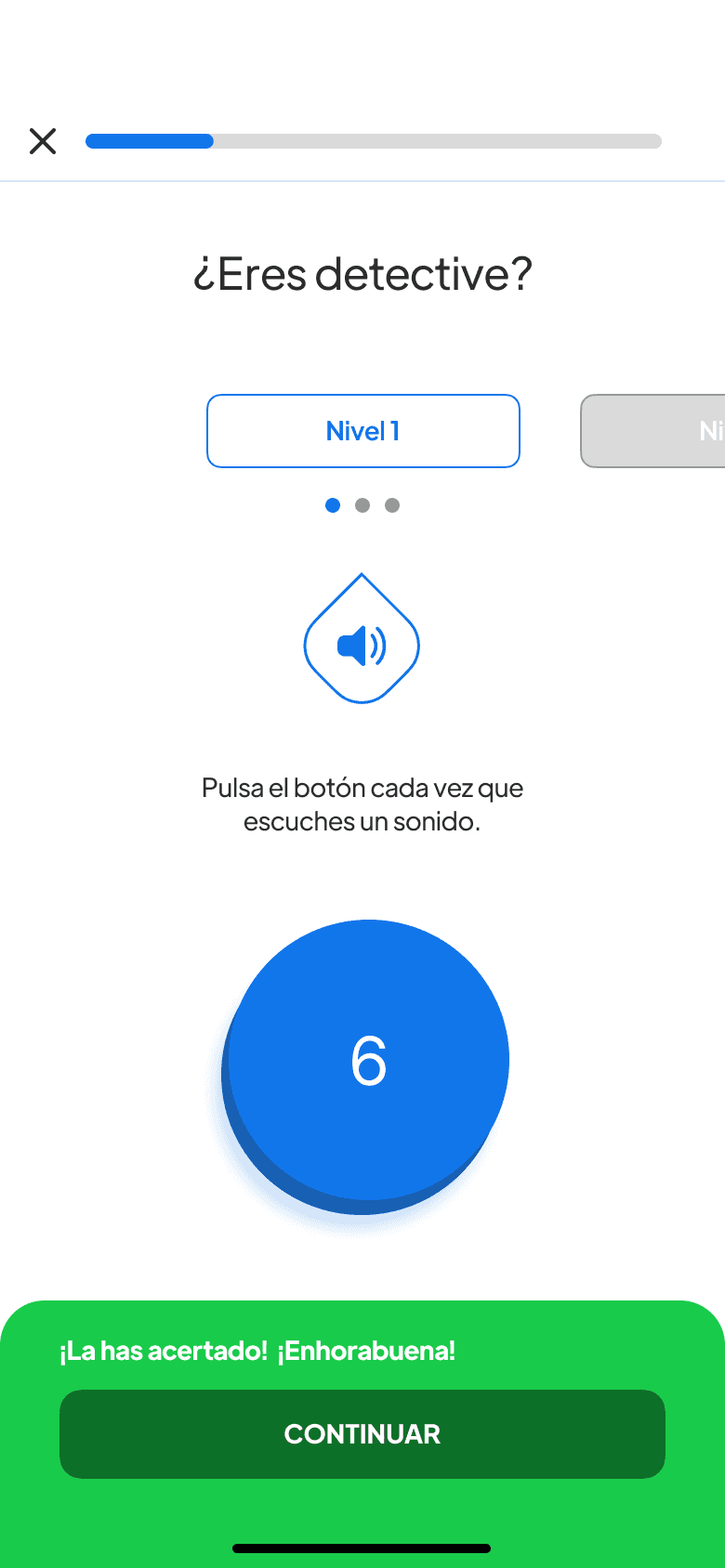Screen dimensions: 725x1568
Task: Close the exercise with the X icon
Action: [x=43, y=141]
